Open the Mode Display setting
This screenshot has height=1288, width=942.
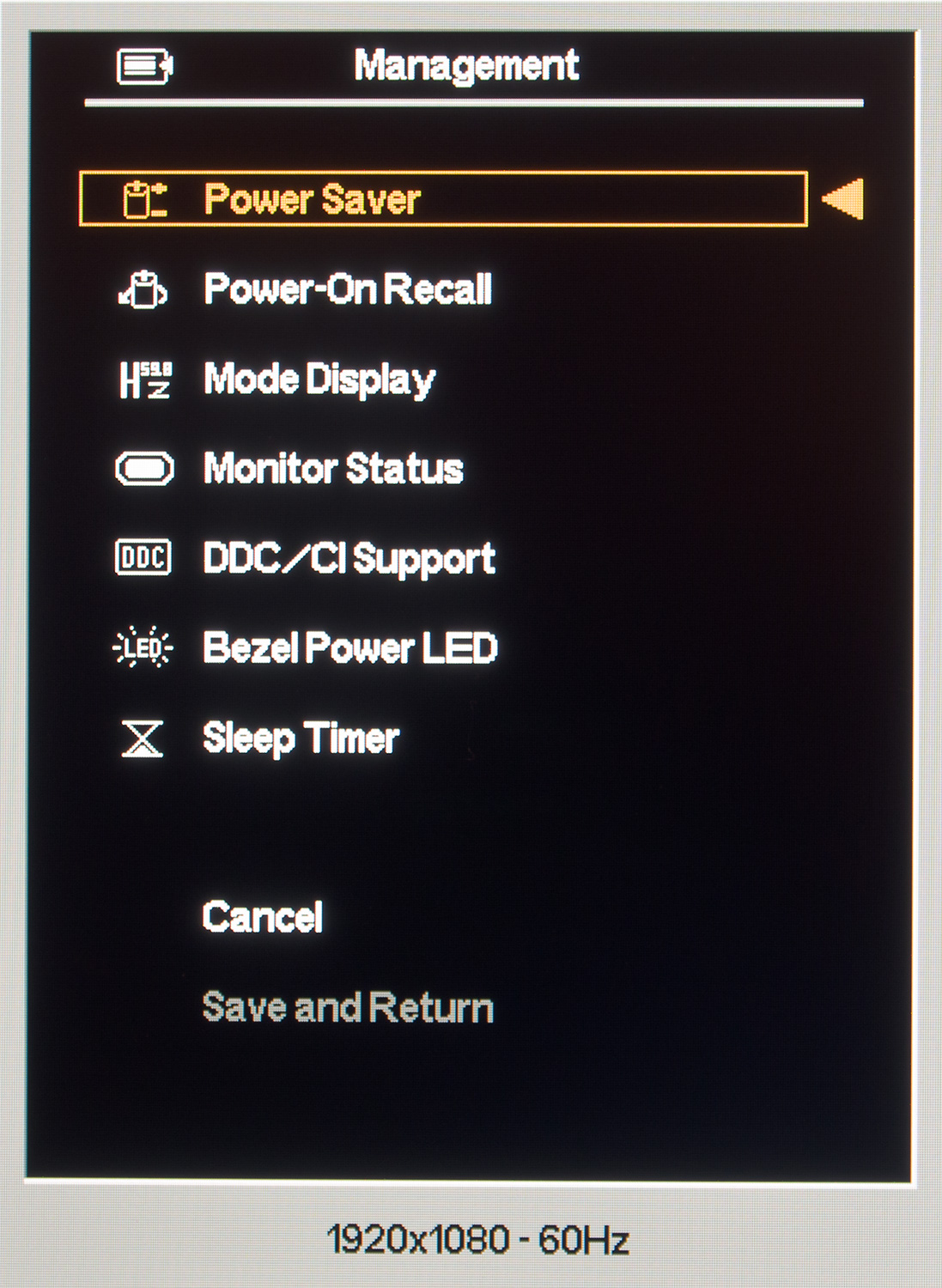point(319,380)
